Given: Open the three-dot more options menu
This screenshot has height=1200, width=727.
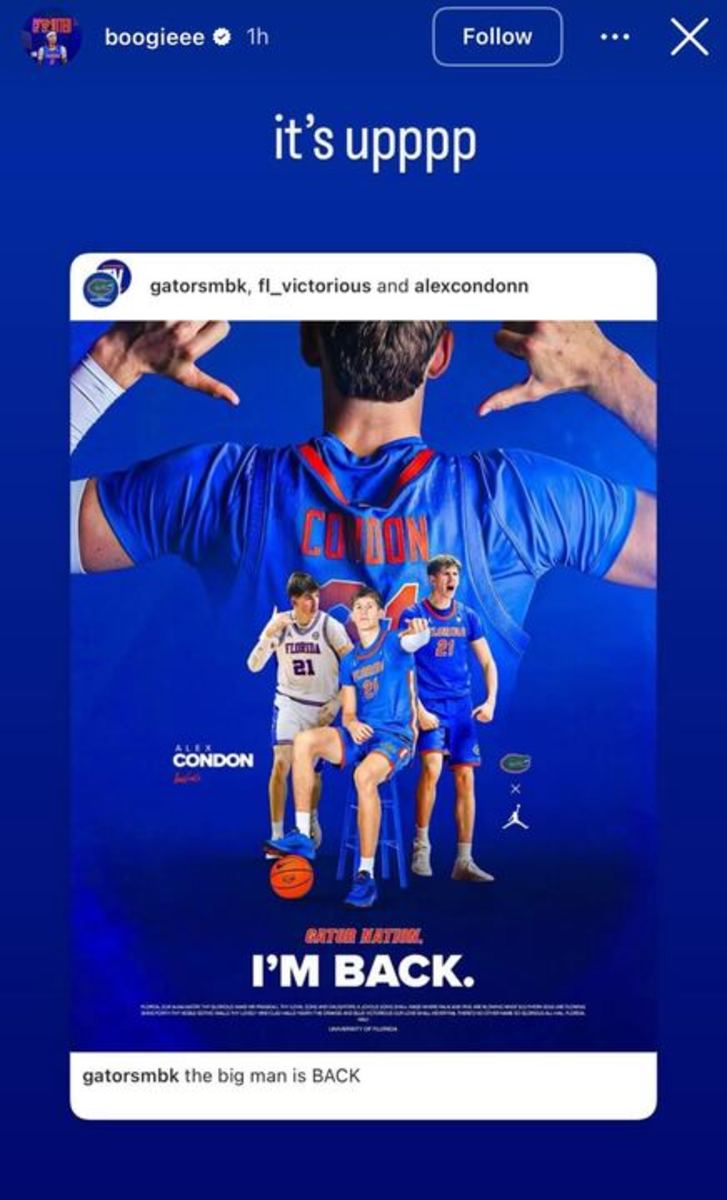Looking at the screenshot, I should click(615, 37).
